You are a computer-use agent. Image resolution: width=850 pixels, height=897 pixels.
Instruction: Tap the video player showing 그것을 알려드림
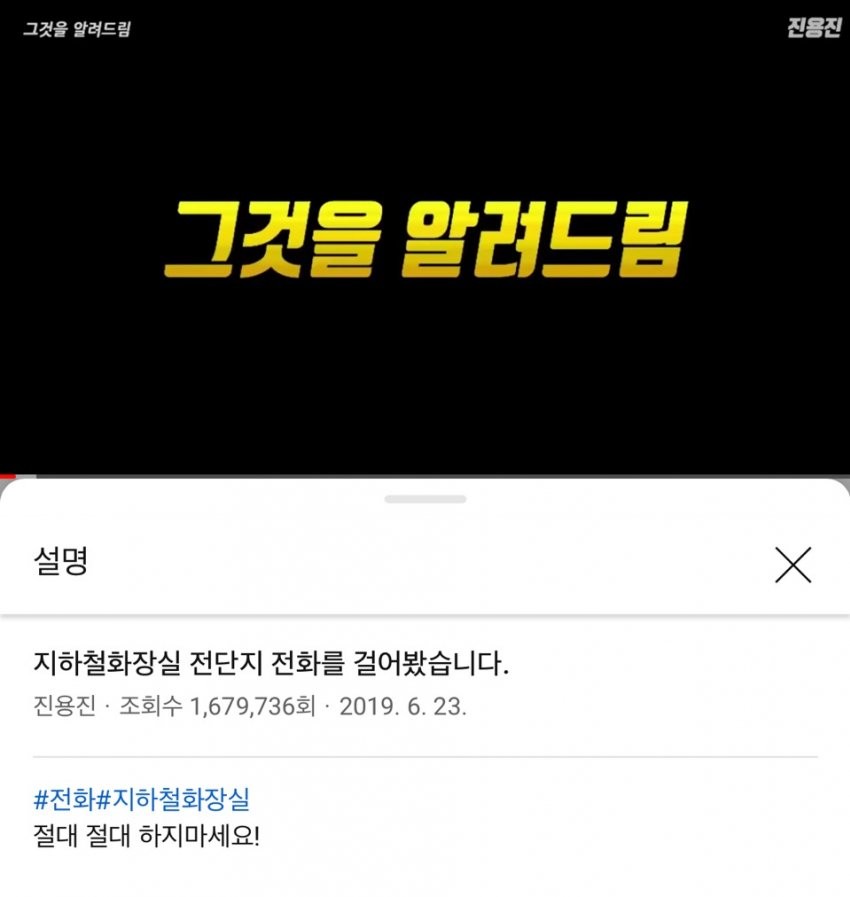click(425, 240)
